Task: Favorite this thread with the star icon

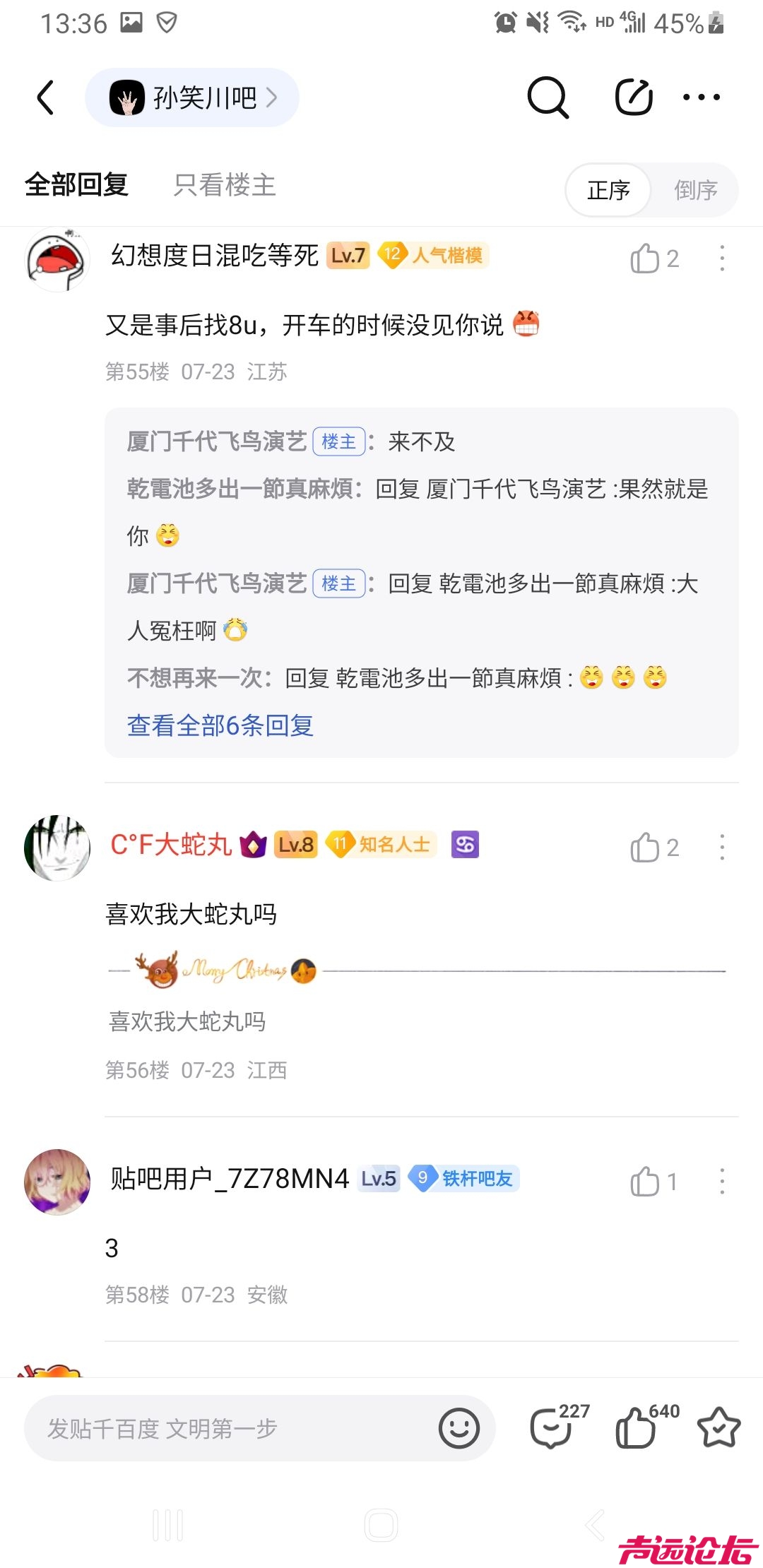Action: [718, 1428]
